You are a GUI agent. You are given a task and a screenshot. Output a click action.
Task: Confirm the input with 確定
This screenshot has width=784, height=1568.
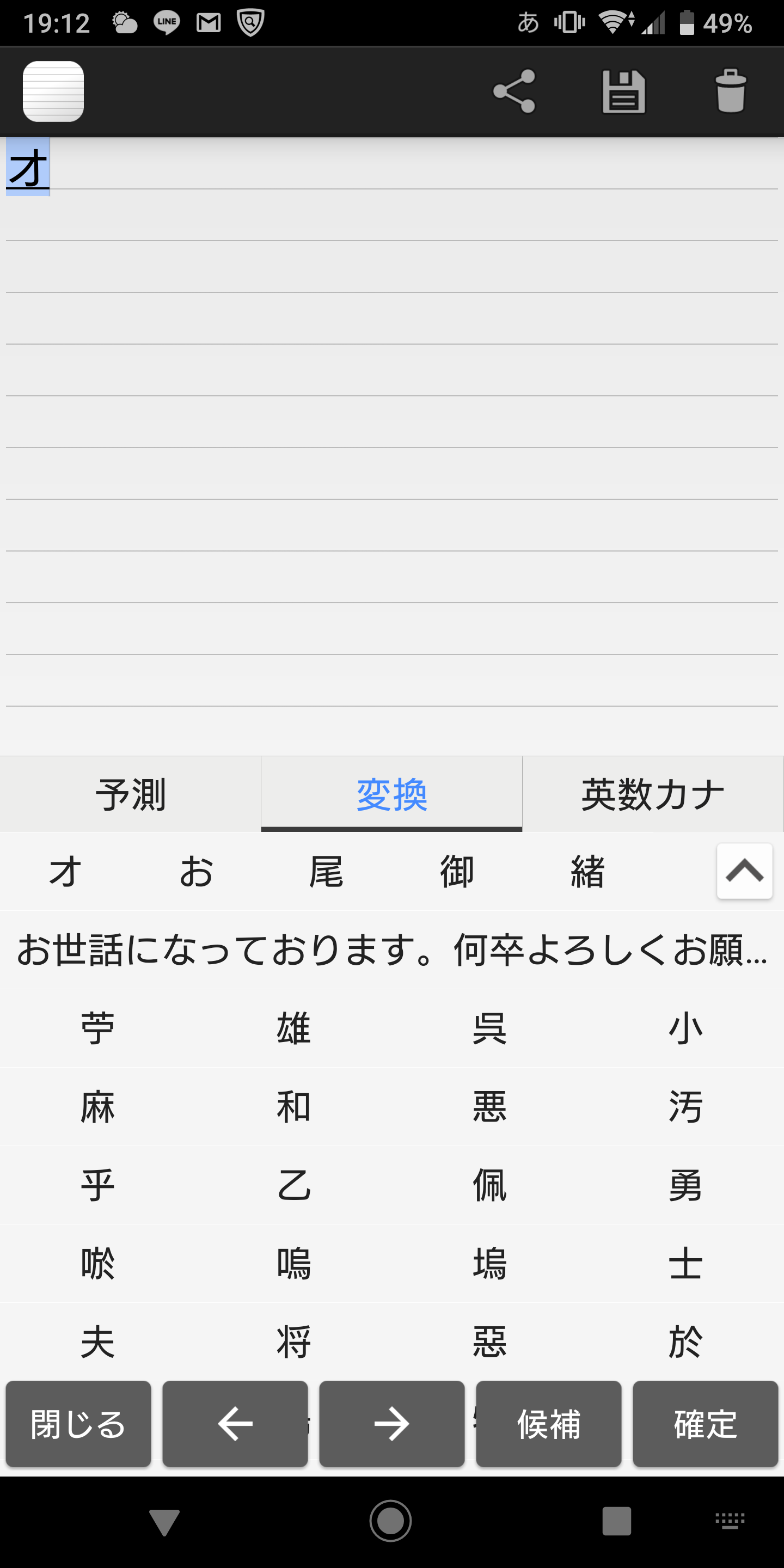(x=706, y=1424)
